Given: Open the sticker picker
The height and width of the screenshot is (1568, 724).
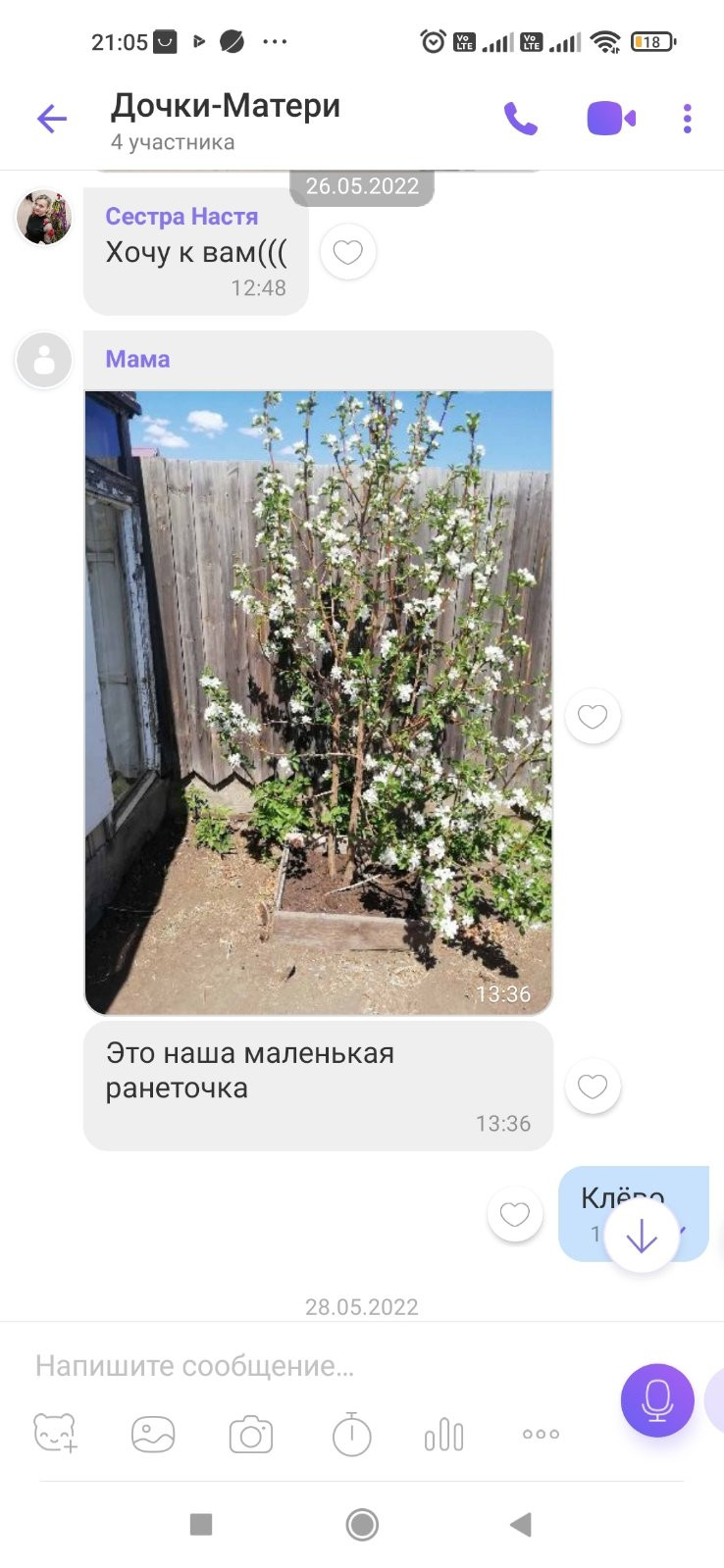Looking at the screenshot, I should [x=55, y=1434].
